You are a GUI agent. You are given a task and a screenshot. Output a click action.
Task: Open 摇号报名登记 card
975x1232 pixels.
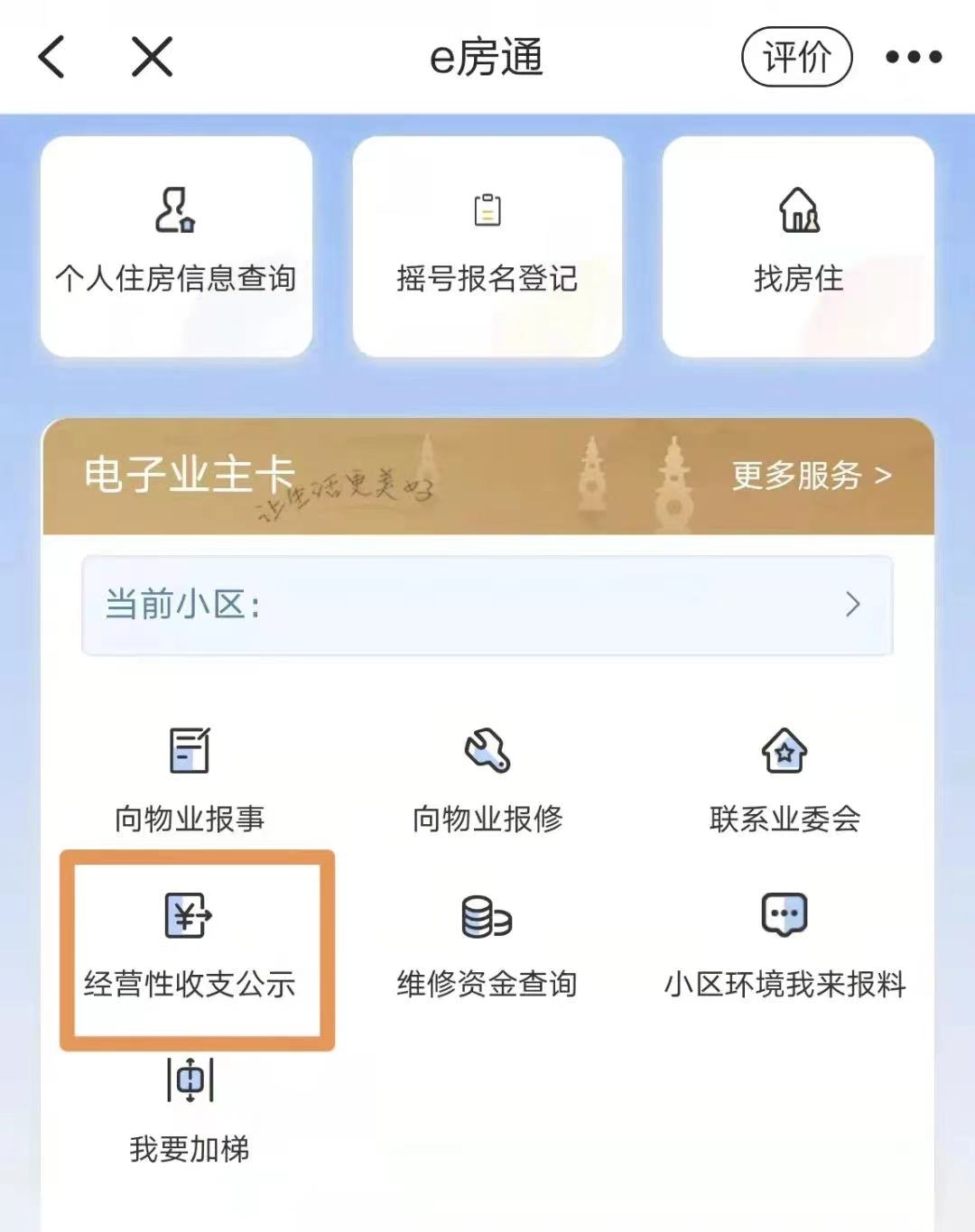tap(487, 245)
